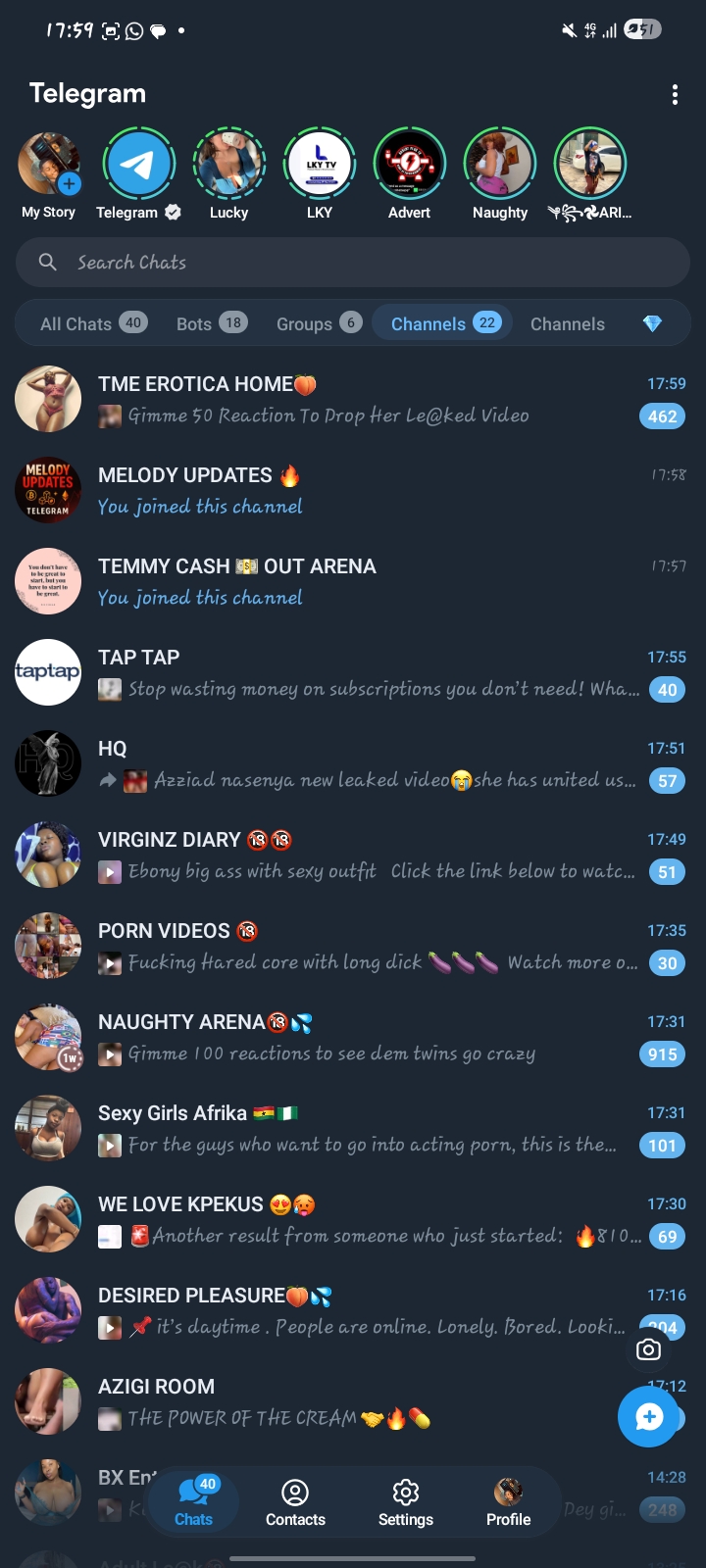
Task: Tap the diamond premium icon
Action: [x=652, y=323]
